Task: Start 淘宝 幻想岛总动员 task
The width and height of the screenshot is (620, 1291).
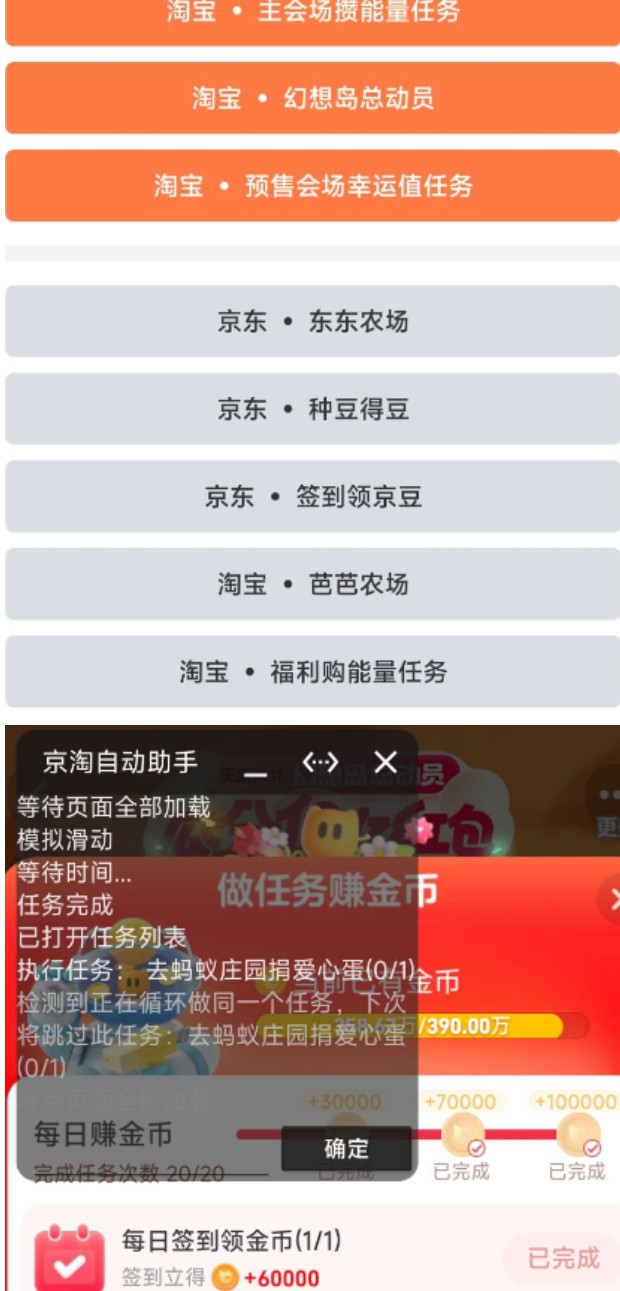Action: pos(312,98)
